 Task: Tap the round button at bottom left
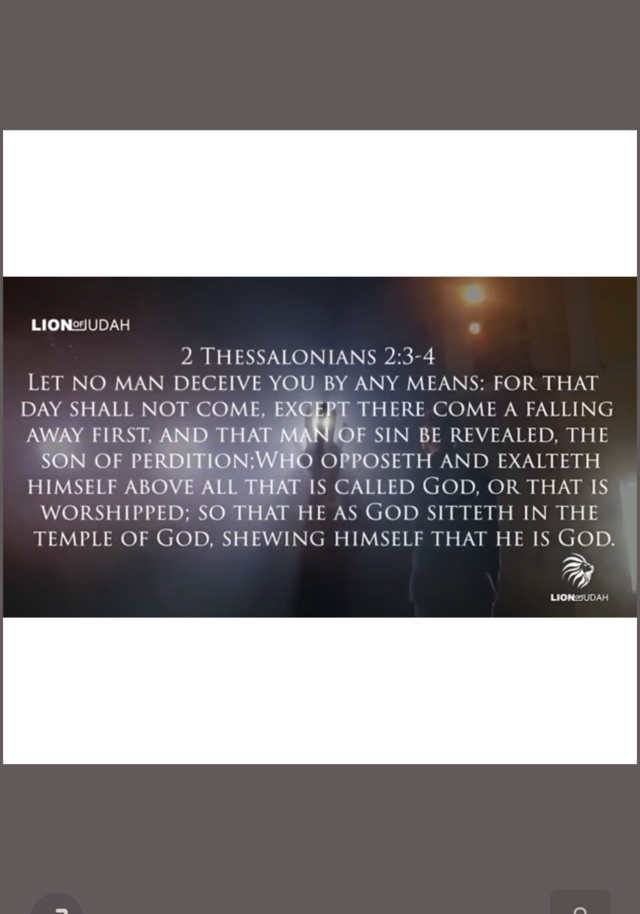click(57, 906)
